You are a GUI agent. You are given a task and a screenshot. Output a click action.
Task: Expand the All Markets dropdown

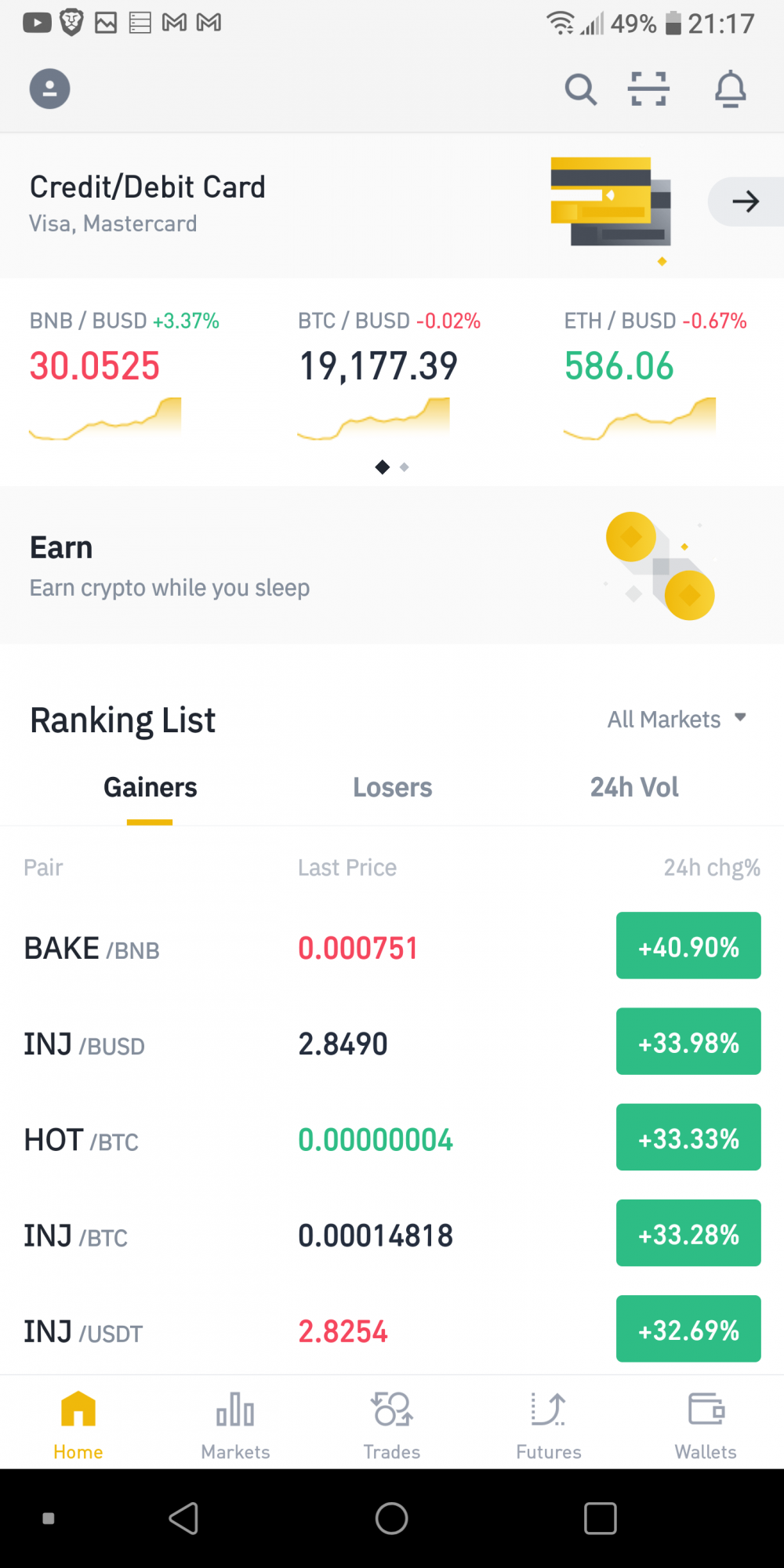pyautogui.click(x=677, y=719)
